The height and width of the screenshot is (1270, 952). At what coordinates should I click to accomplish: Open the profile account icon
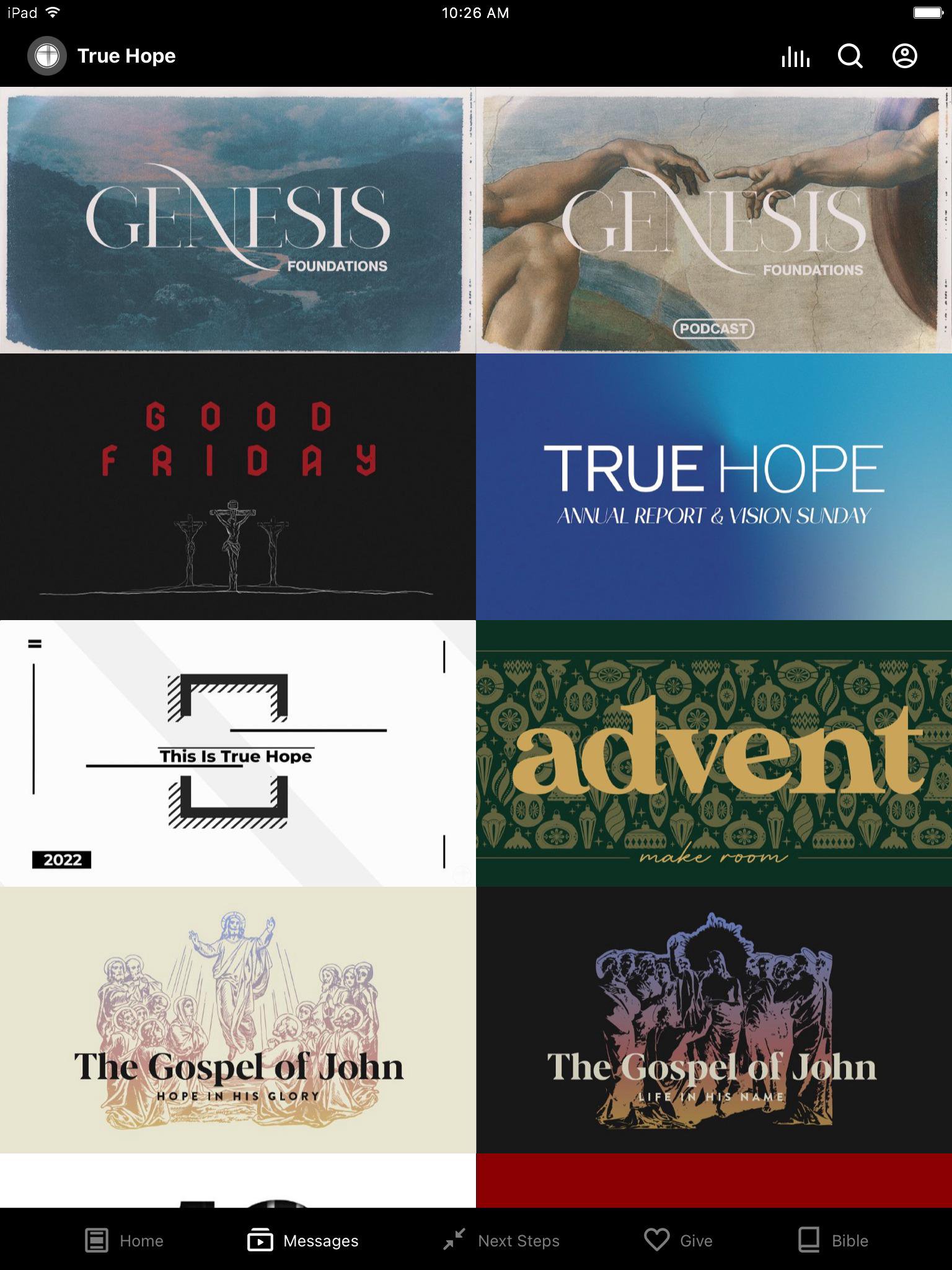[904, 56]
